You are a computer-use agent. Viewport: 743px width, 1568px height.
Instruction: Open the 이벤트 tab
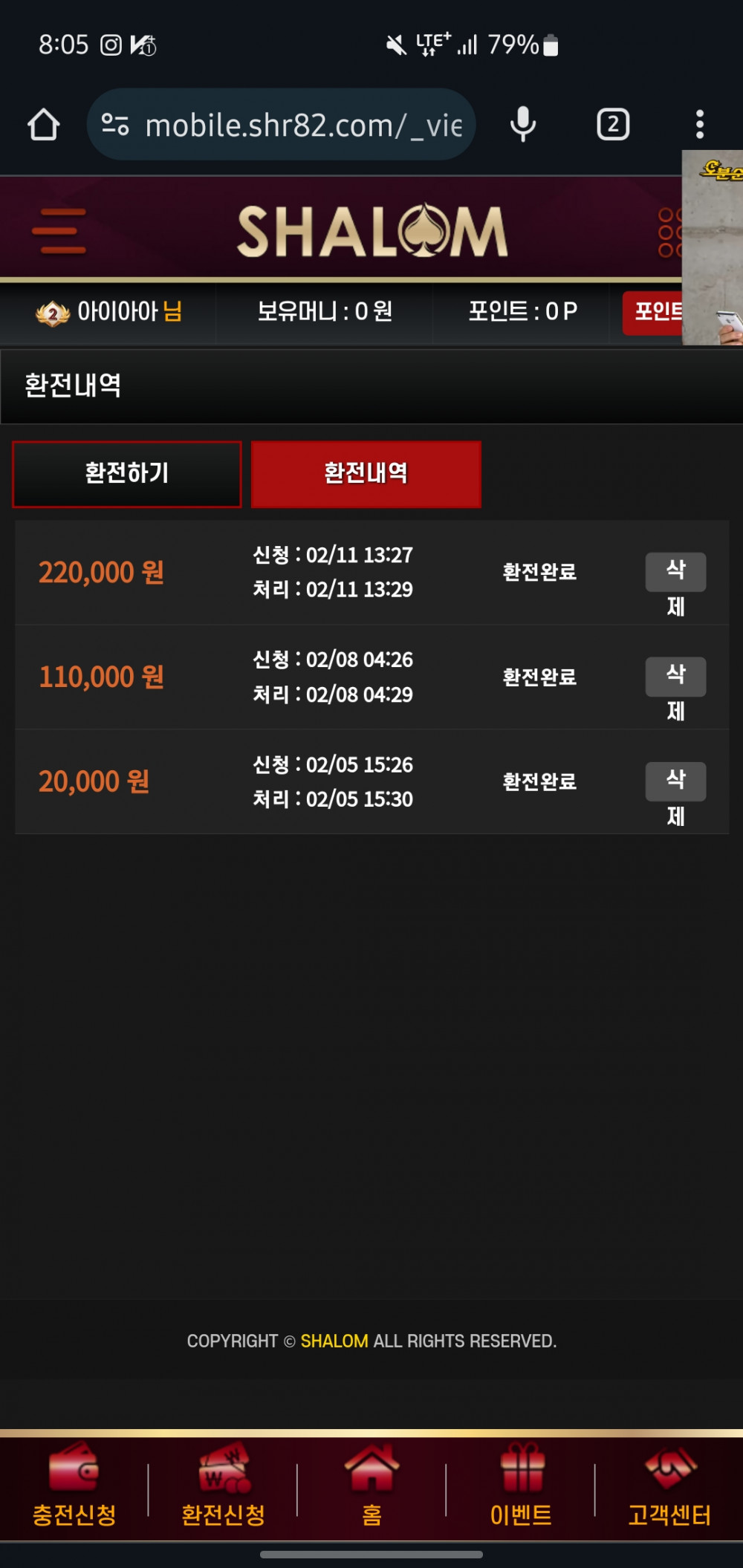521,1486
